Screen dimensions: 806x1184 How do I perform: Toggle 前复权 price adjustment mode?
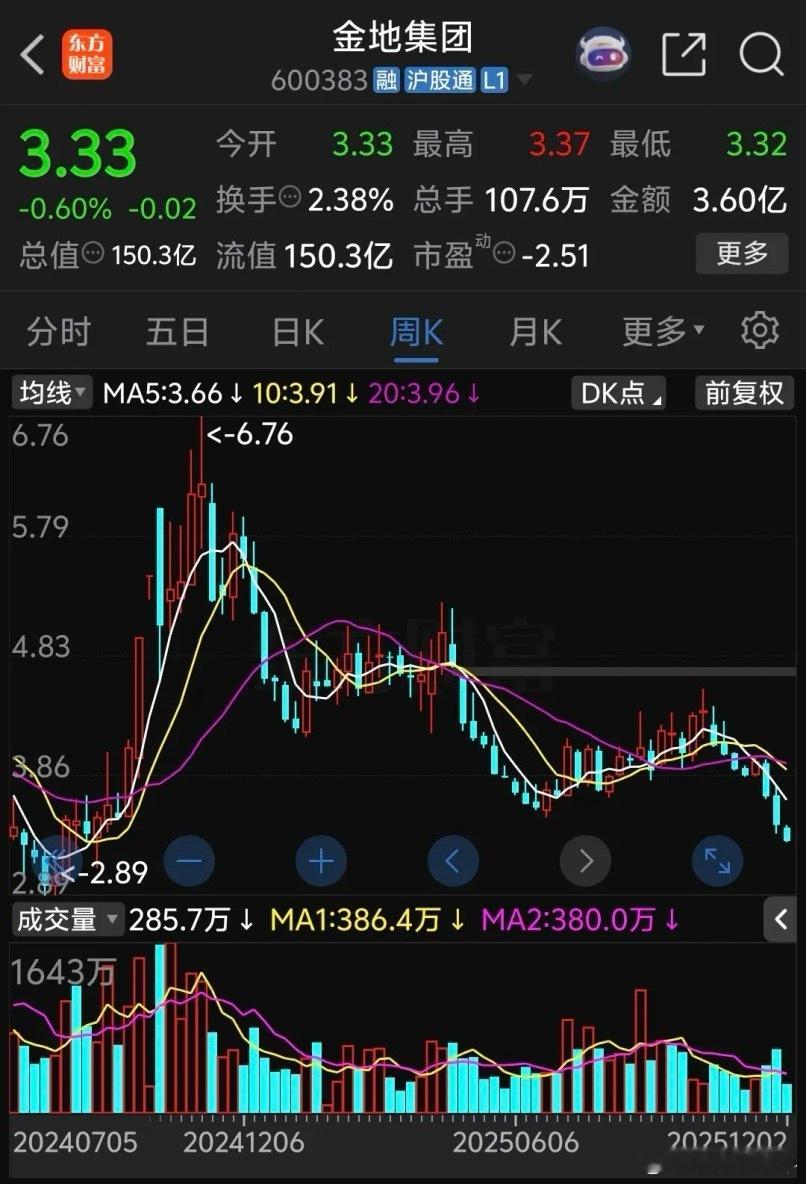(x=743, y=393)
